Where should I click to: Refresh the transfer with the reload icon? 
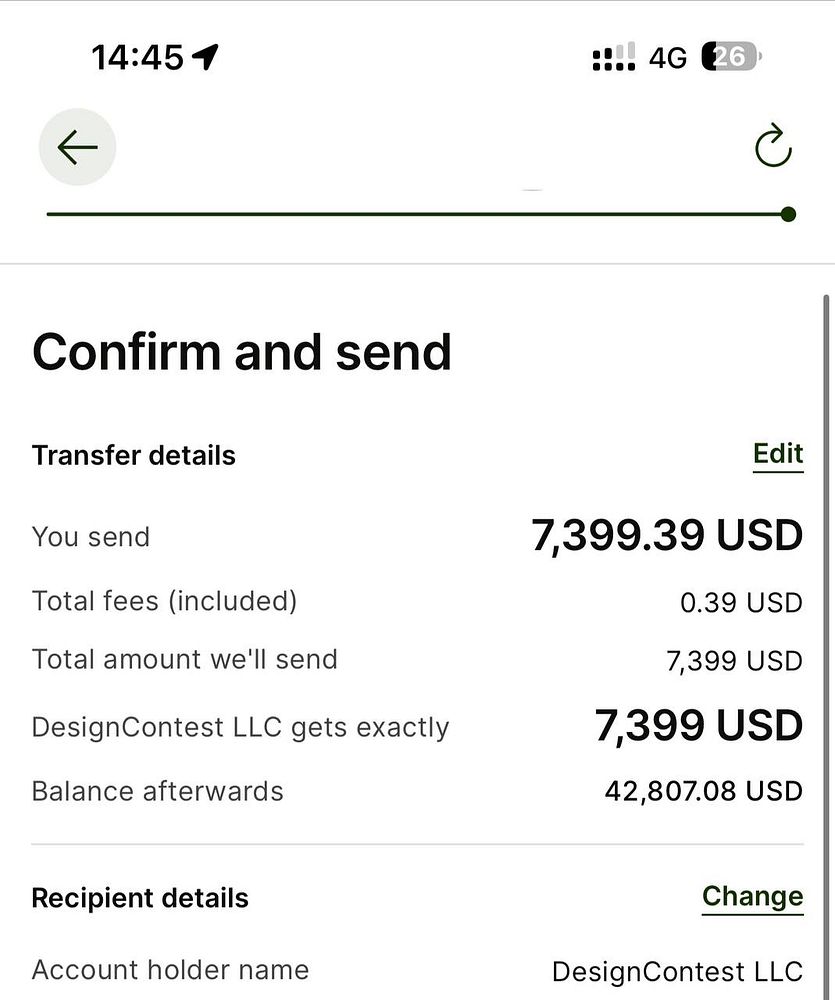[772, 148]
